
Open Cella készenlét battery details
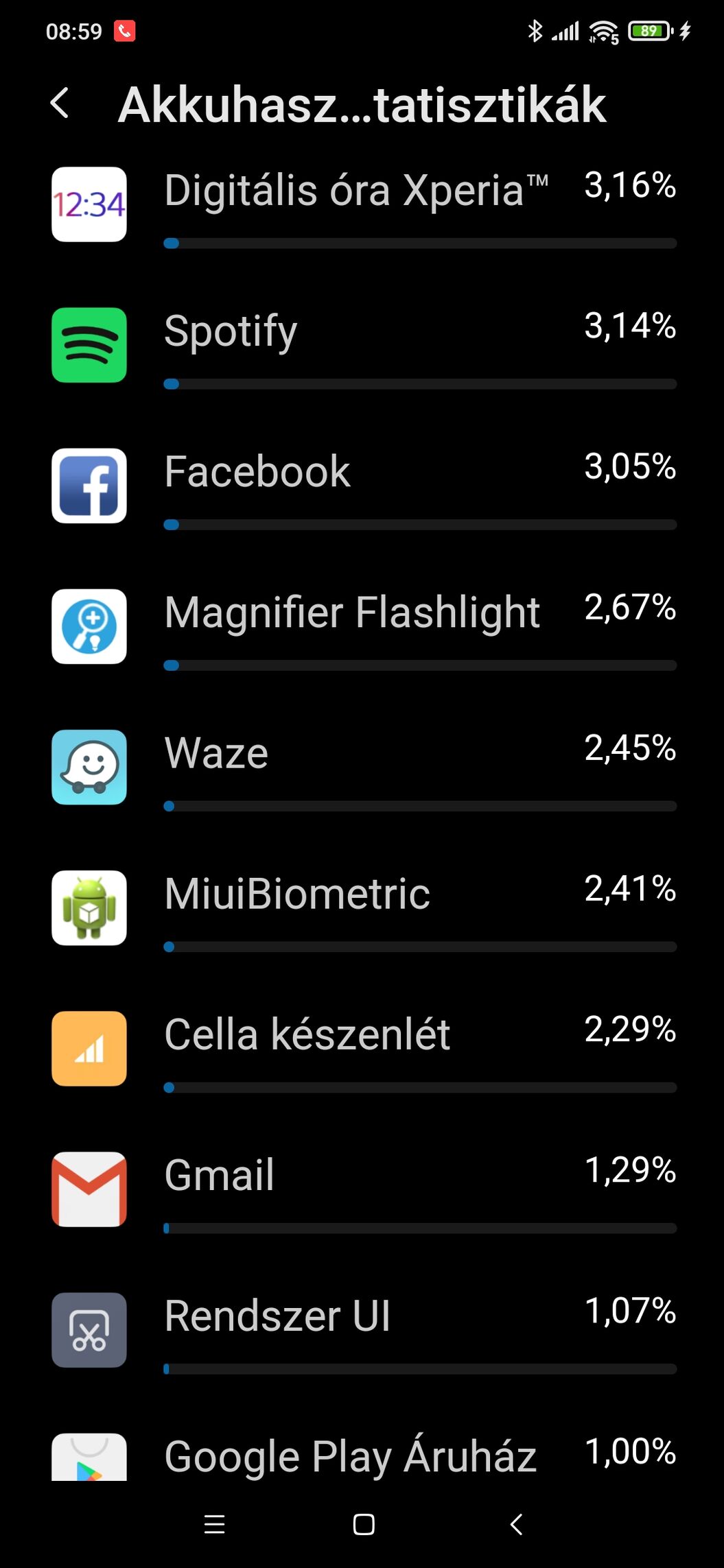tap(362, 1048)
